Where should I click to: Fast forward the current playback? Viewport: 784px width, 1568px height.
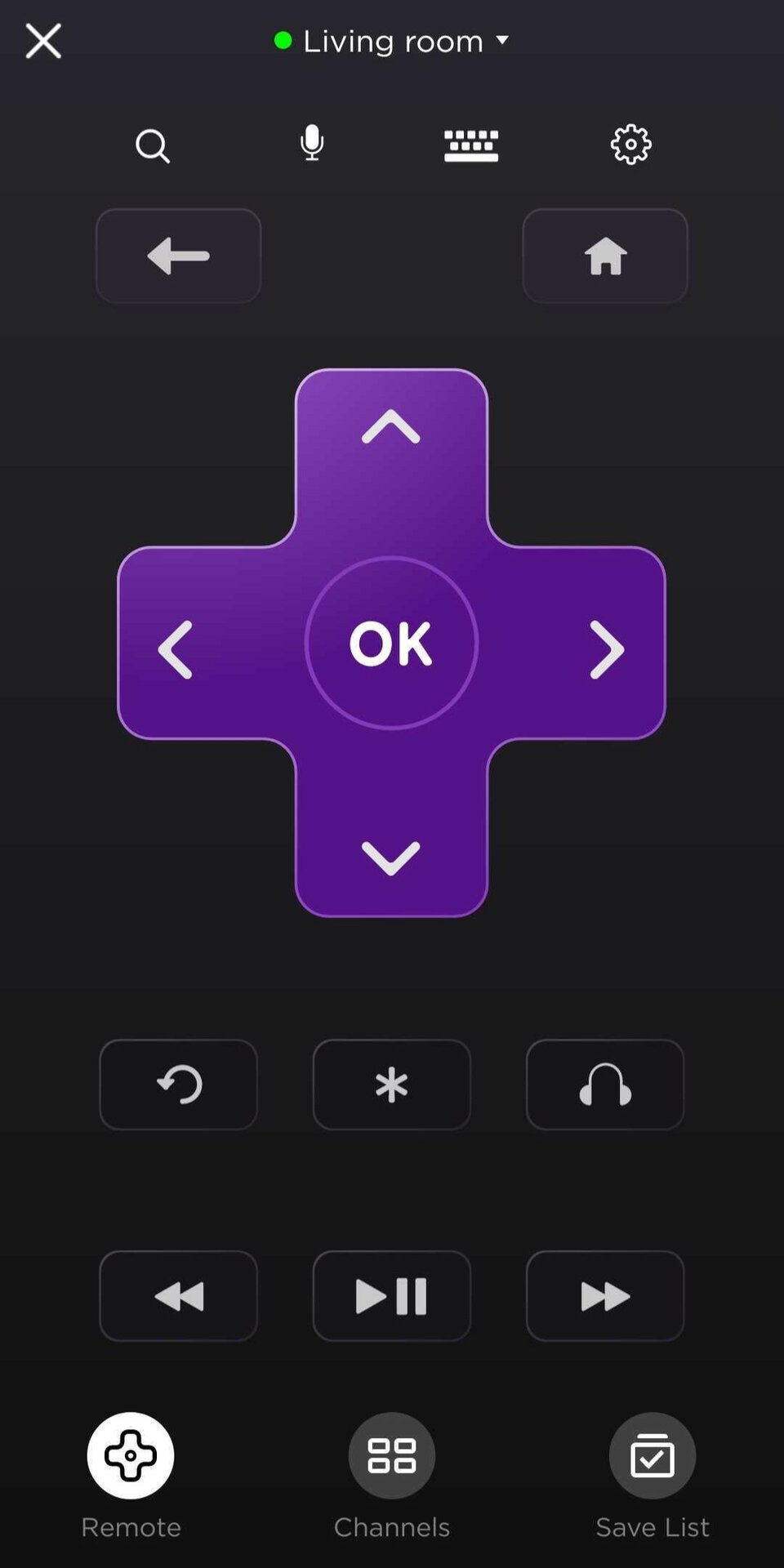coord(605,1296)
